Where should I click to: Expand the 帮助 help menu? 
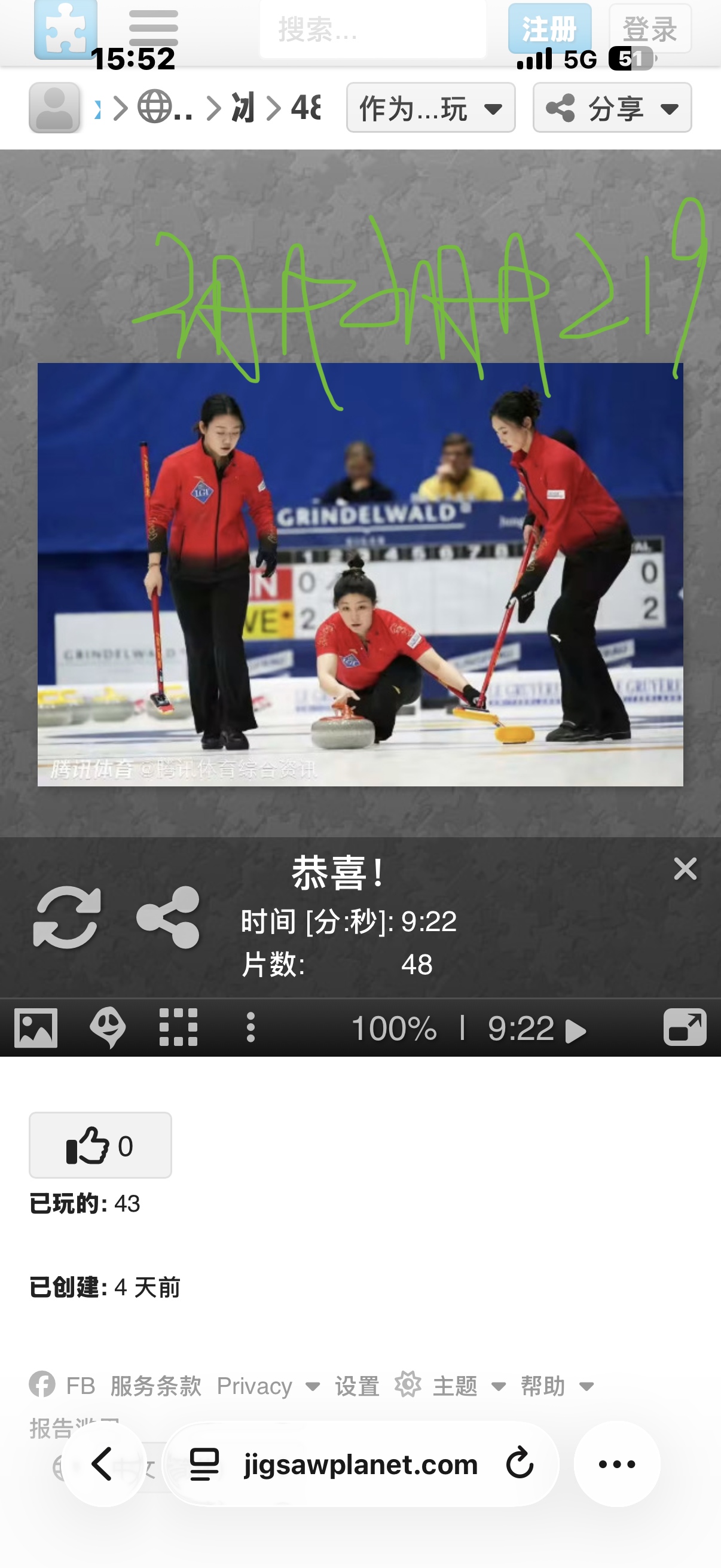click(556, 1386)
